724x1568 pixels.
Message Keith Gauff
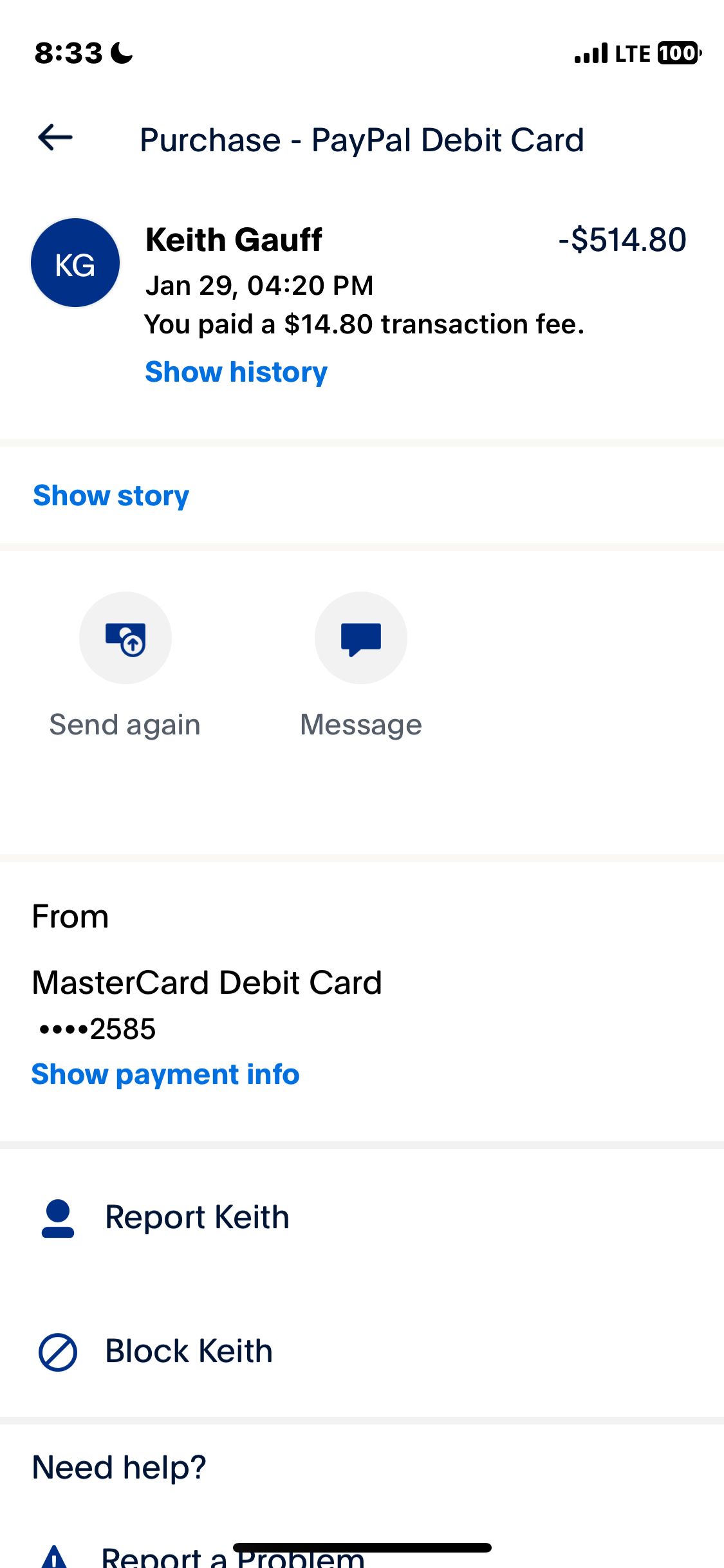(x=360, y=638)
